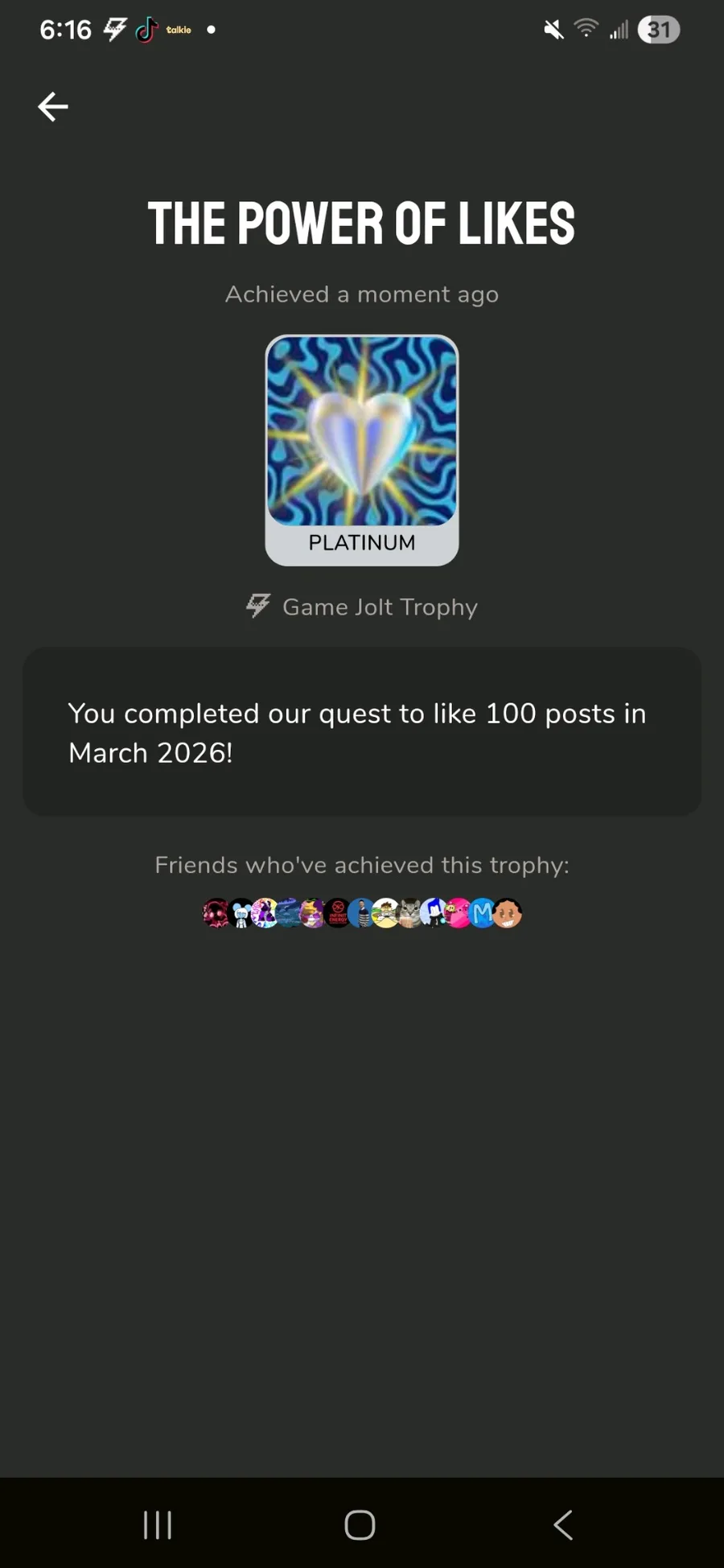This screenshot has height=1568, width=724.
Task: Open the recent apps view
Action: (158, 1525)
